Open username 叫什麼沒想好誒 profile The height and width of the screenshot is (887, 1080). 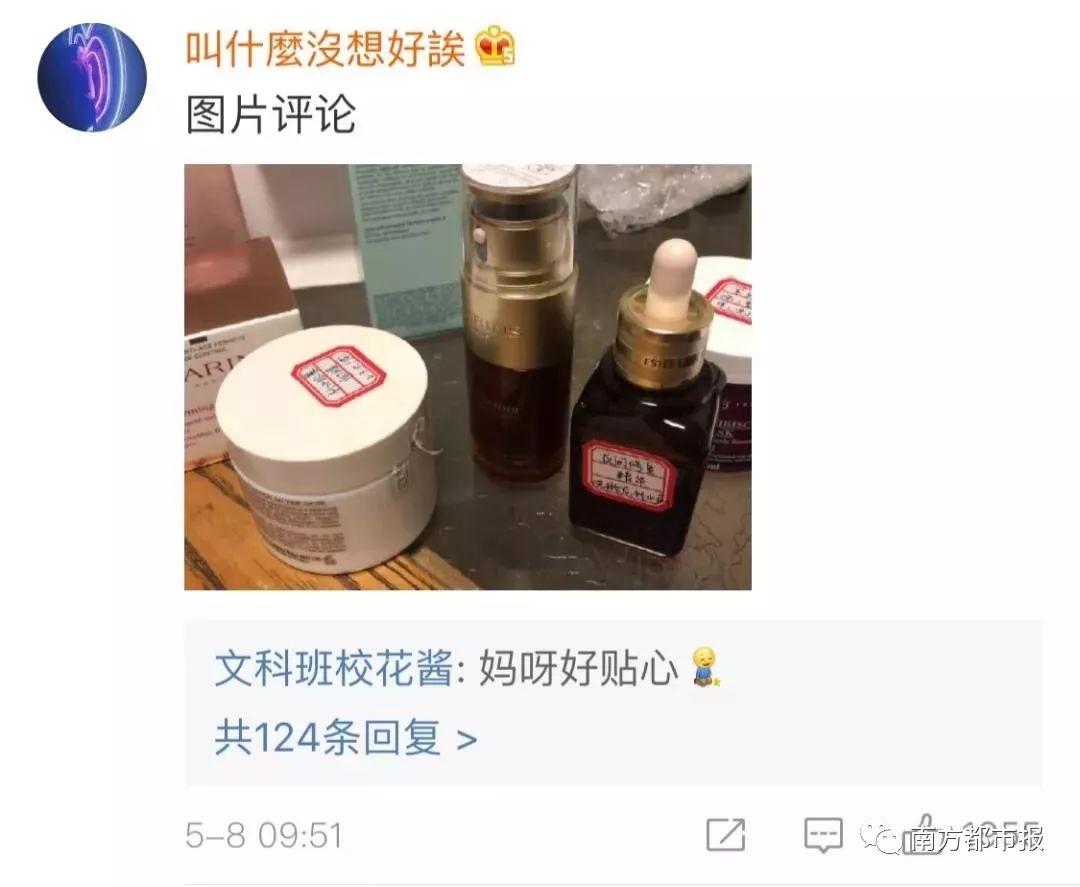(325, 48)
